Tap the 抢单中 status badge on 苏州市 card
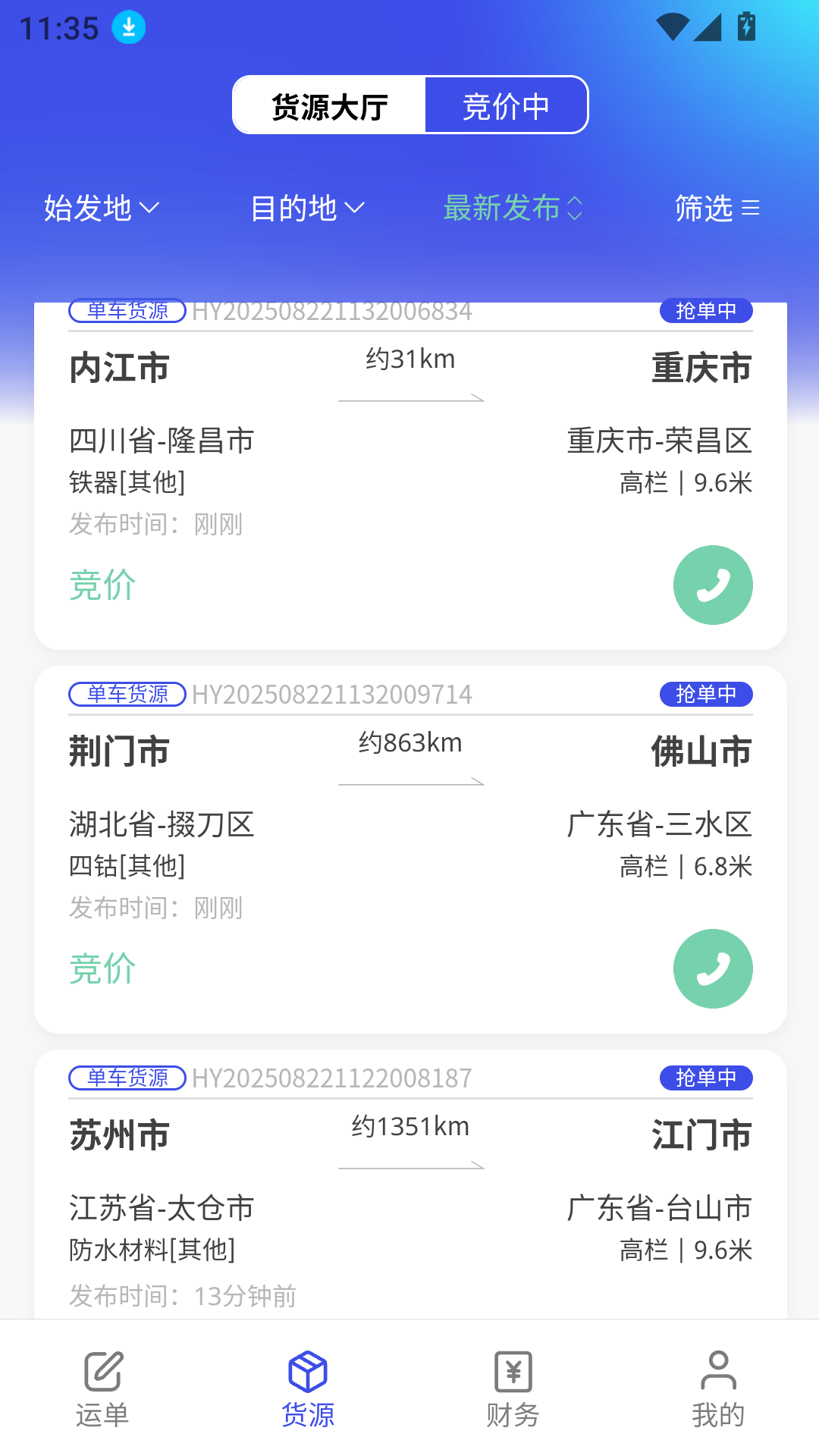 706,1078
